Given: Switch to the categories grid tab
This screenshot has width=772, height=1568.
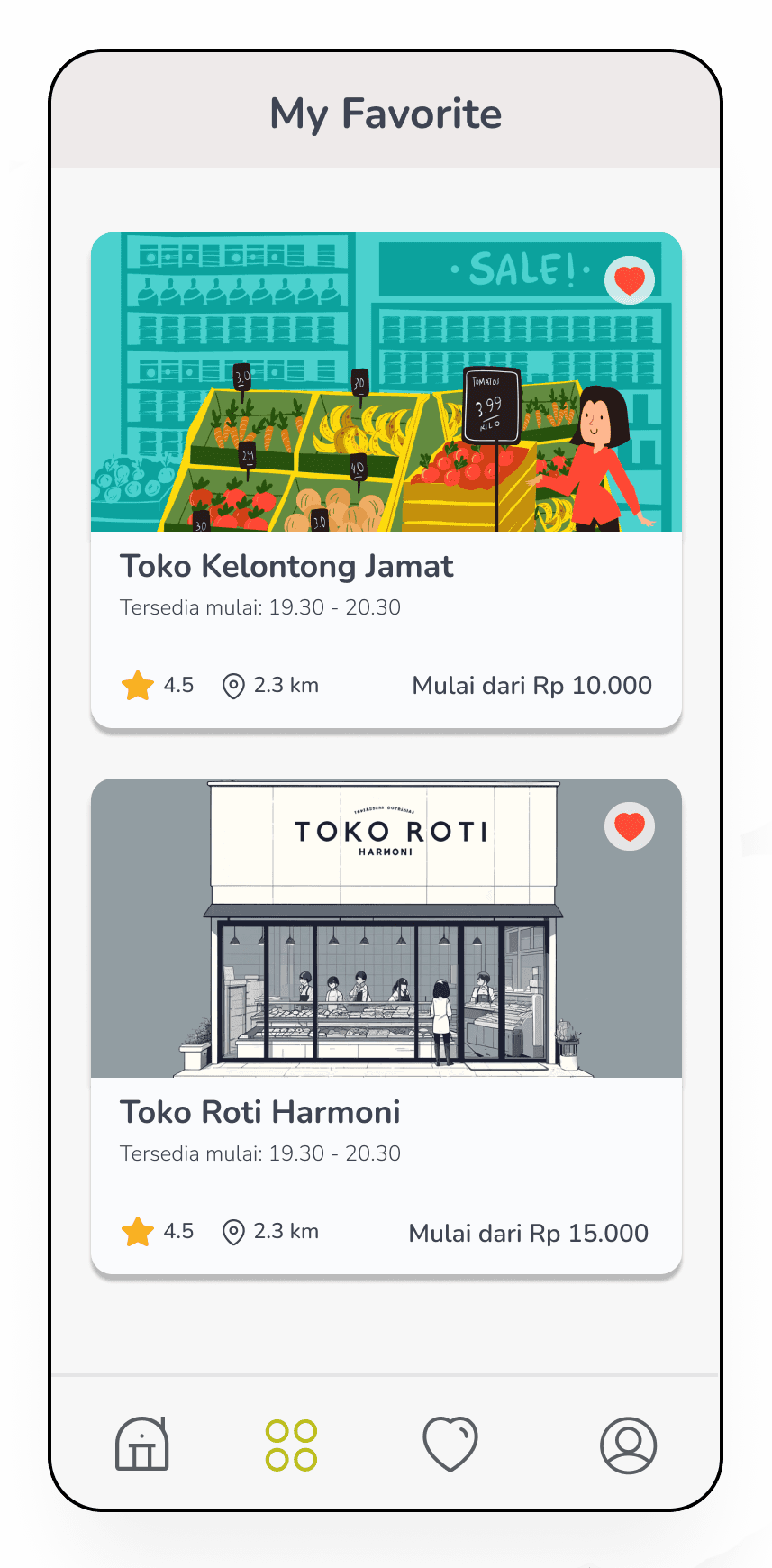Looking at the screenshot, I should [291, 1445].
